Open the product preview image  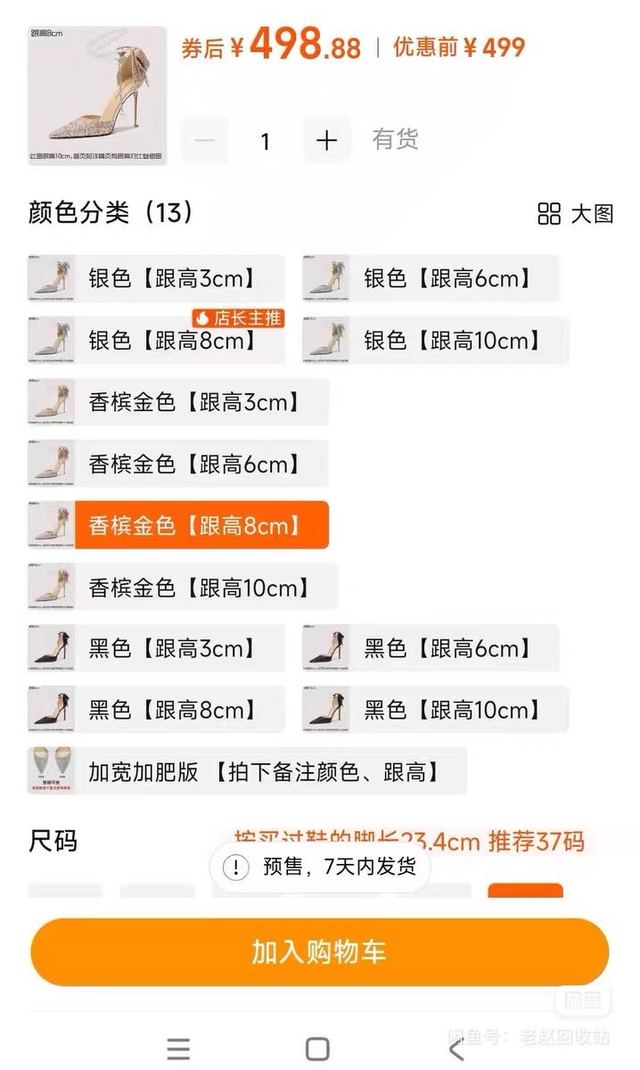[97, 95]
